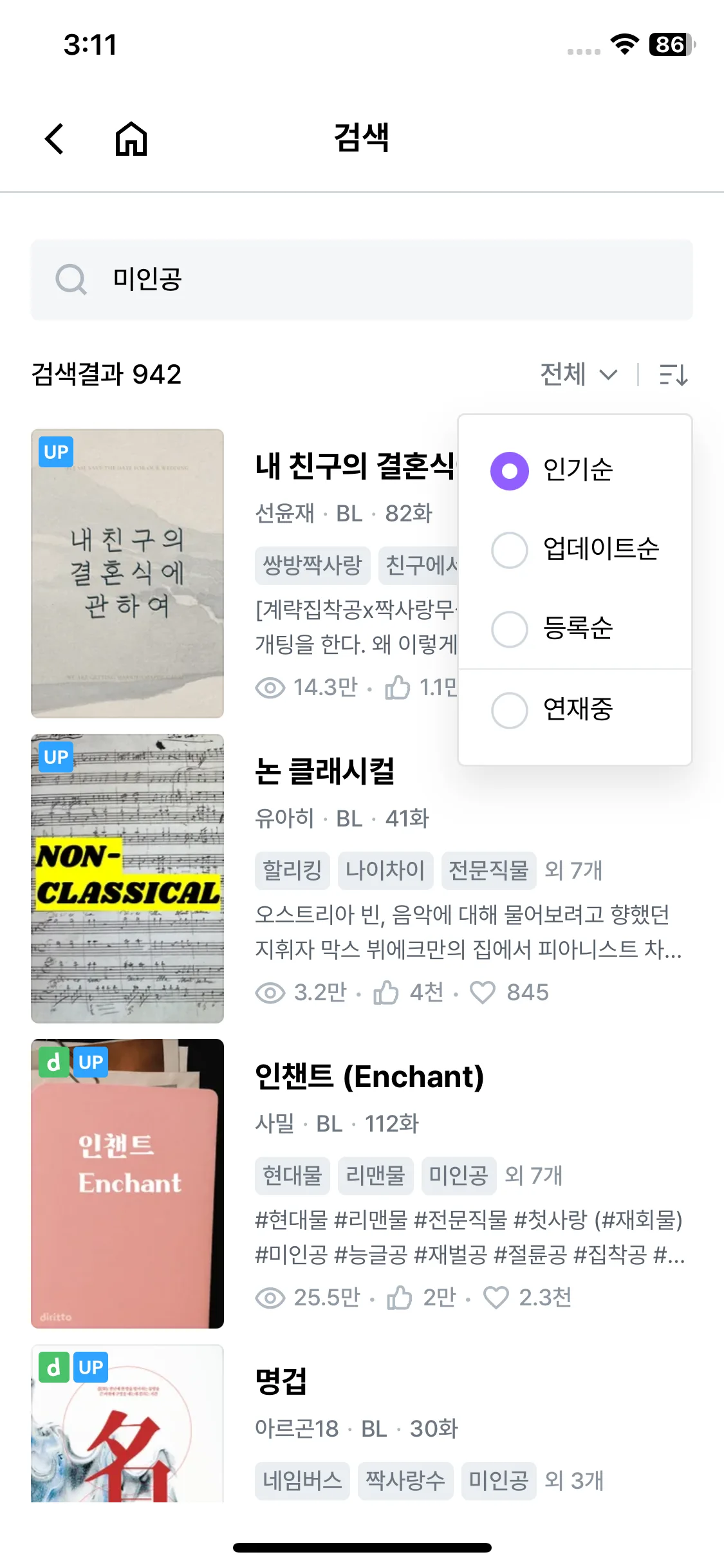Close the sort order icon menu
The image size is (724, 1568).
pyautogui.click(x=673, y=374)
